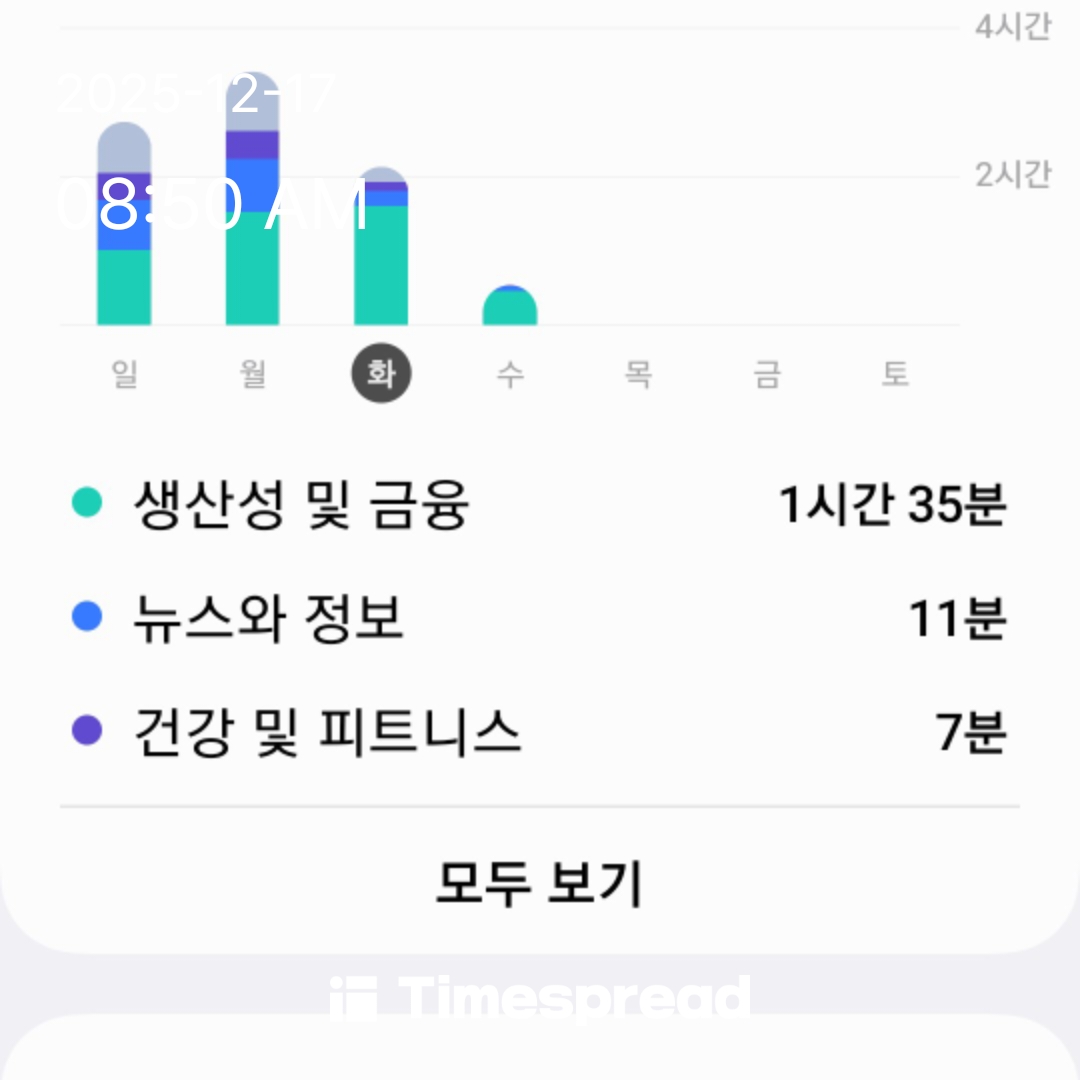Select Monday (월) in the weekly chart
This screenshot has height=1080, width=1080.
tap(252, 375)
